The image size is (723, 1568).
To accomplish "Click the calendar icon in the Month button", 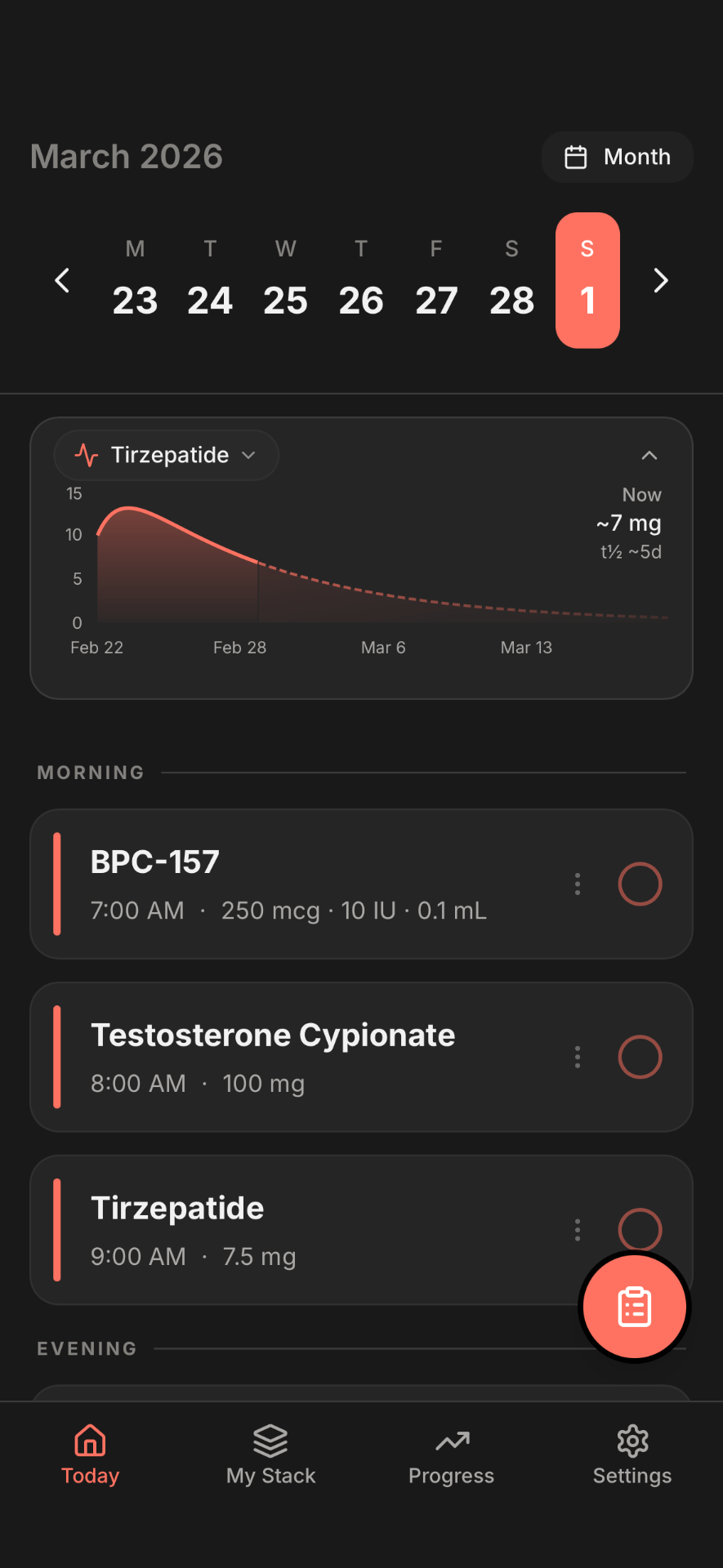I will [577, 156].
